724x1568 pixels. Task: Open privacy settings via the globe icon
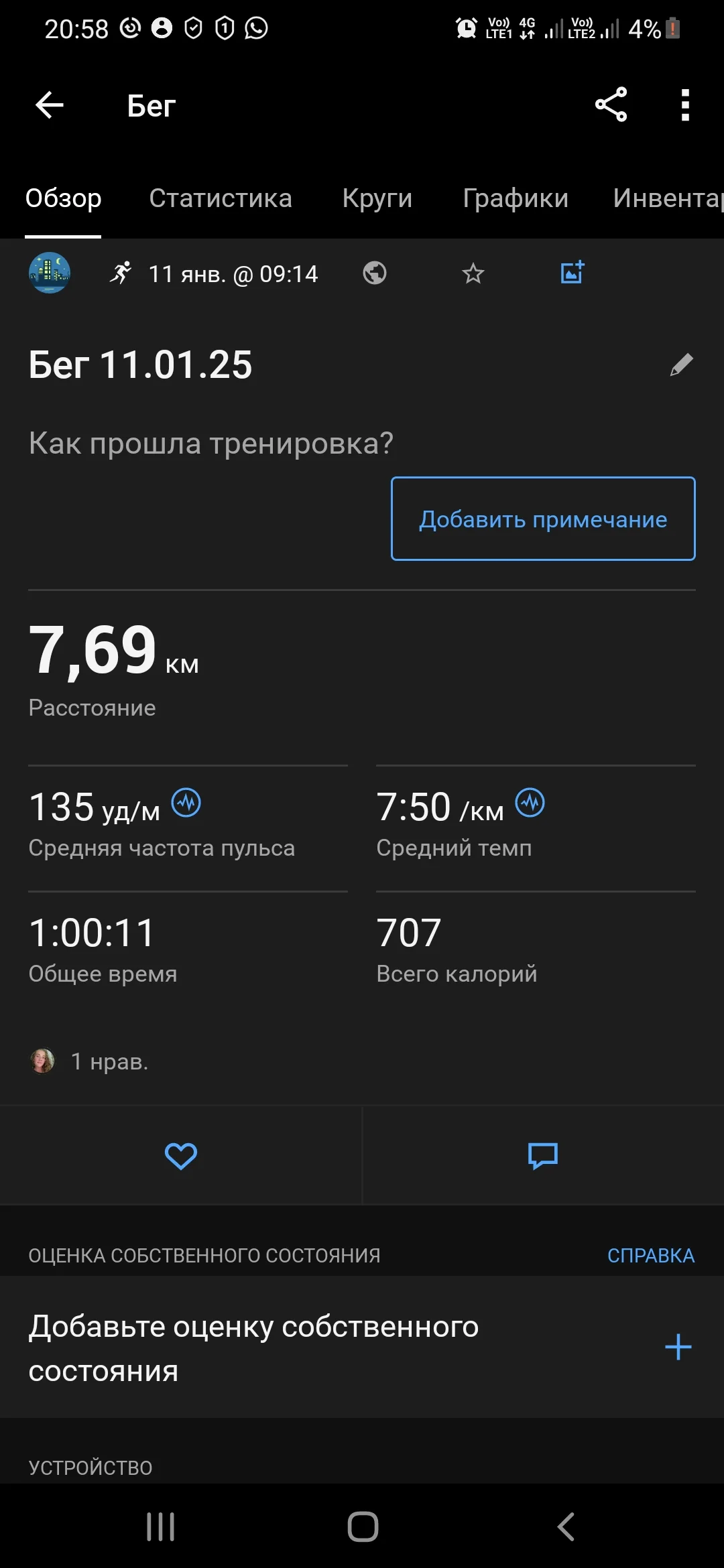(374, 273)
